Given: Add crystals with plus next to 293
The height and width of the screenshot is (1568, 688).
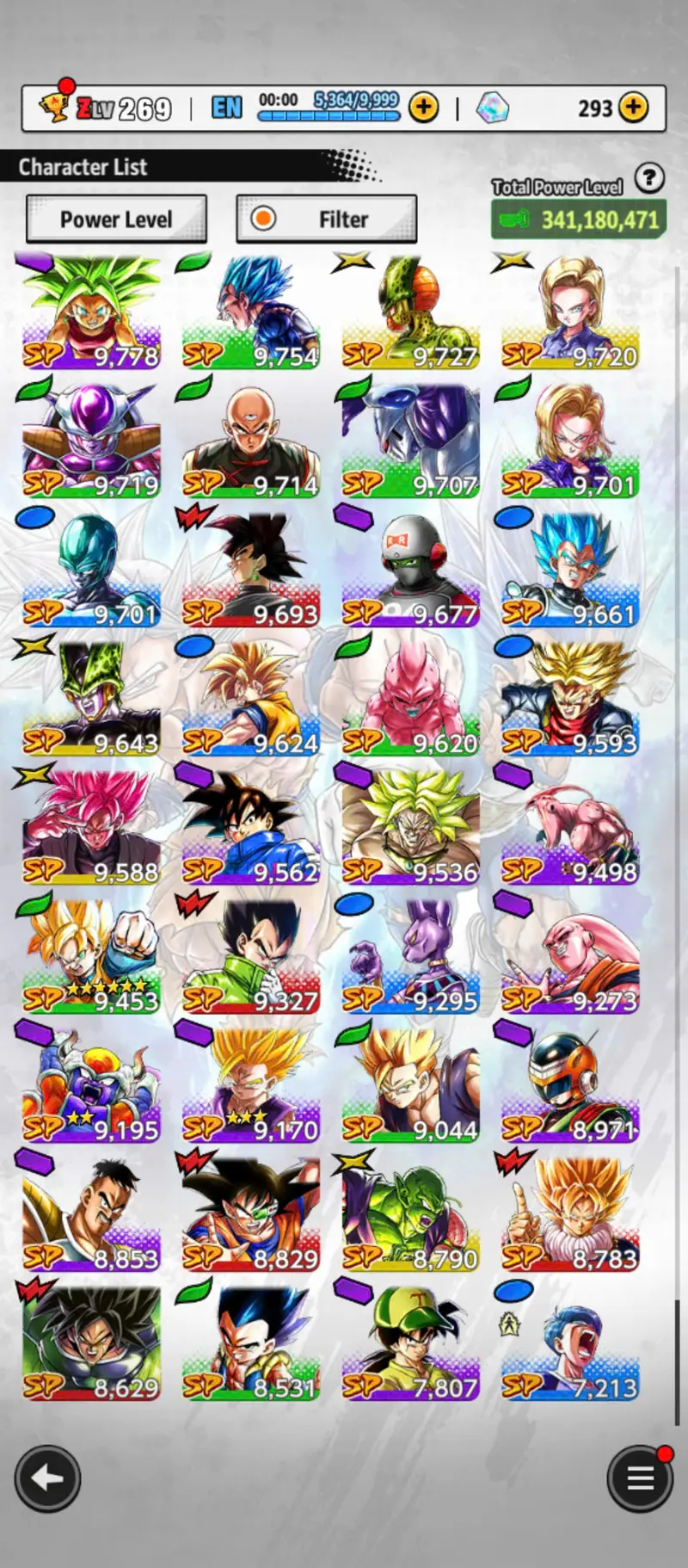Looking at the screenshot, I should [634, 108].
